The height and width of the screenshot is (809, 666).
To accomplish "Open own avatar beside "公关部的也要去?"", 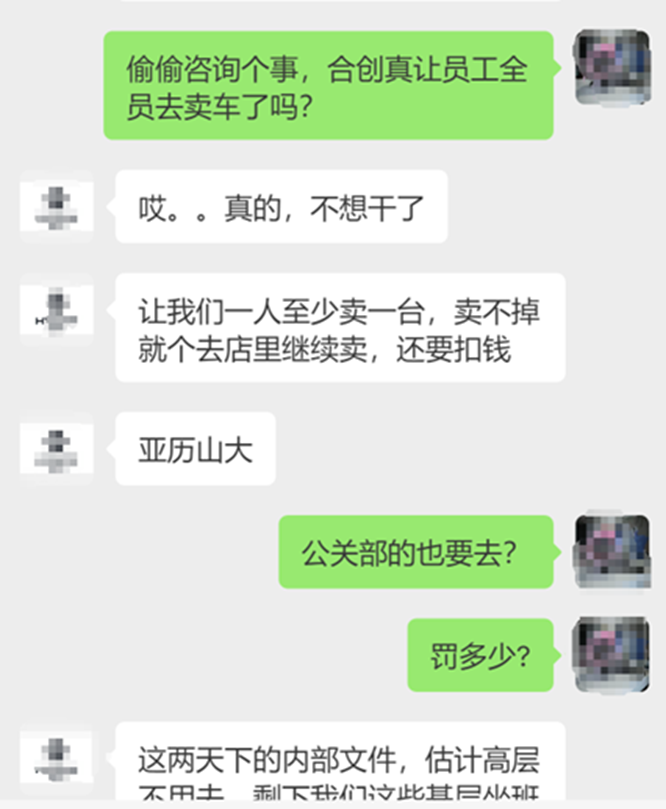I will pyautogui.click(x=610, y=551).
